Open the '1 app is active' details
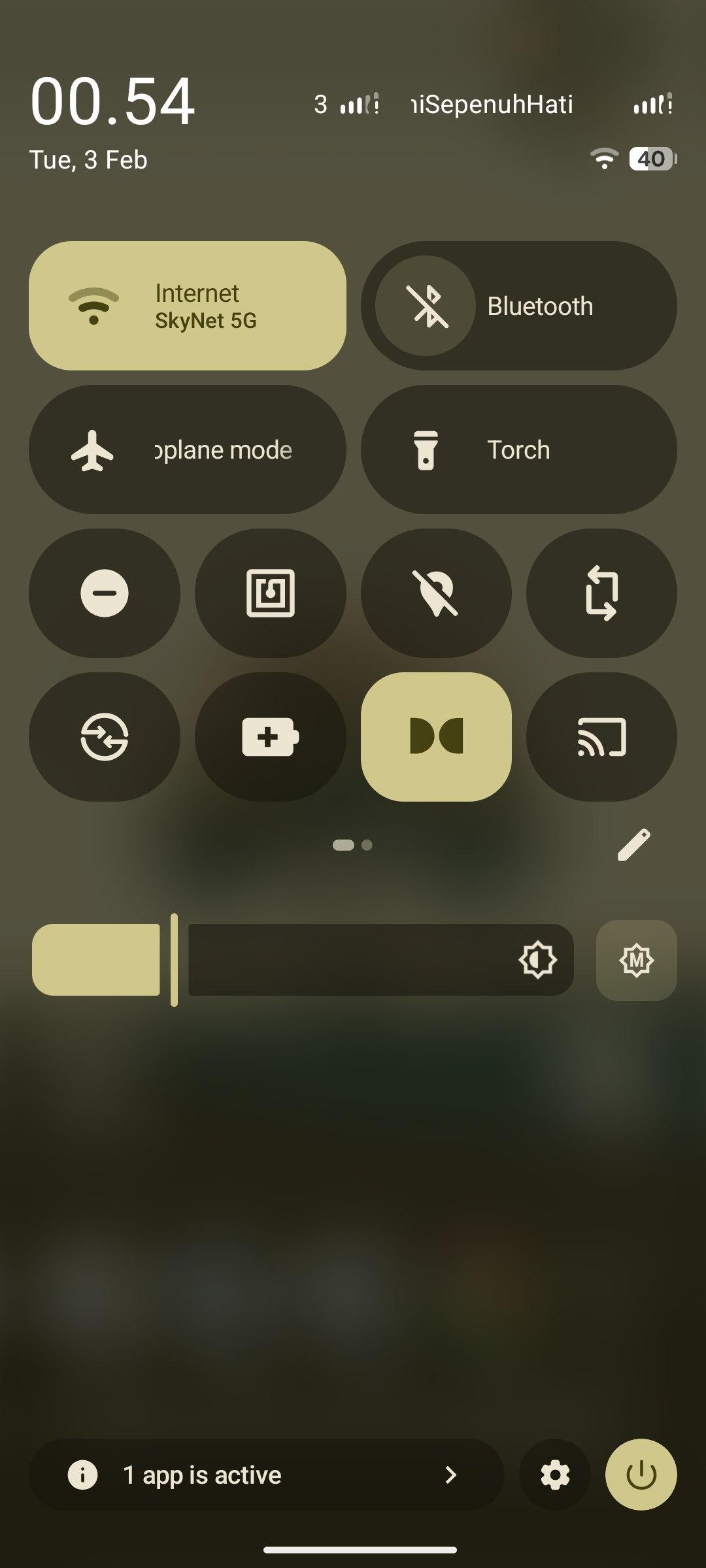Screen dimensions: 706x1568 click(265, 1475)
